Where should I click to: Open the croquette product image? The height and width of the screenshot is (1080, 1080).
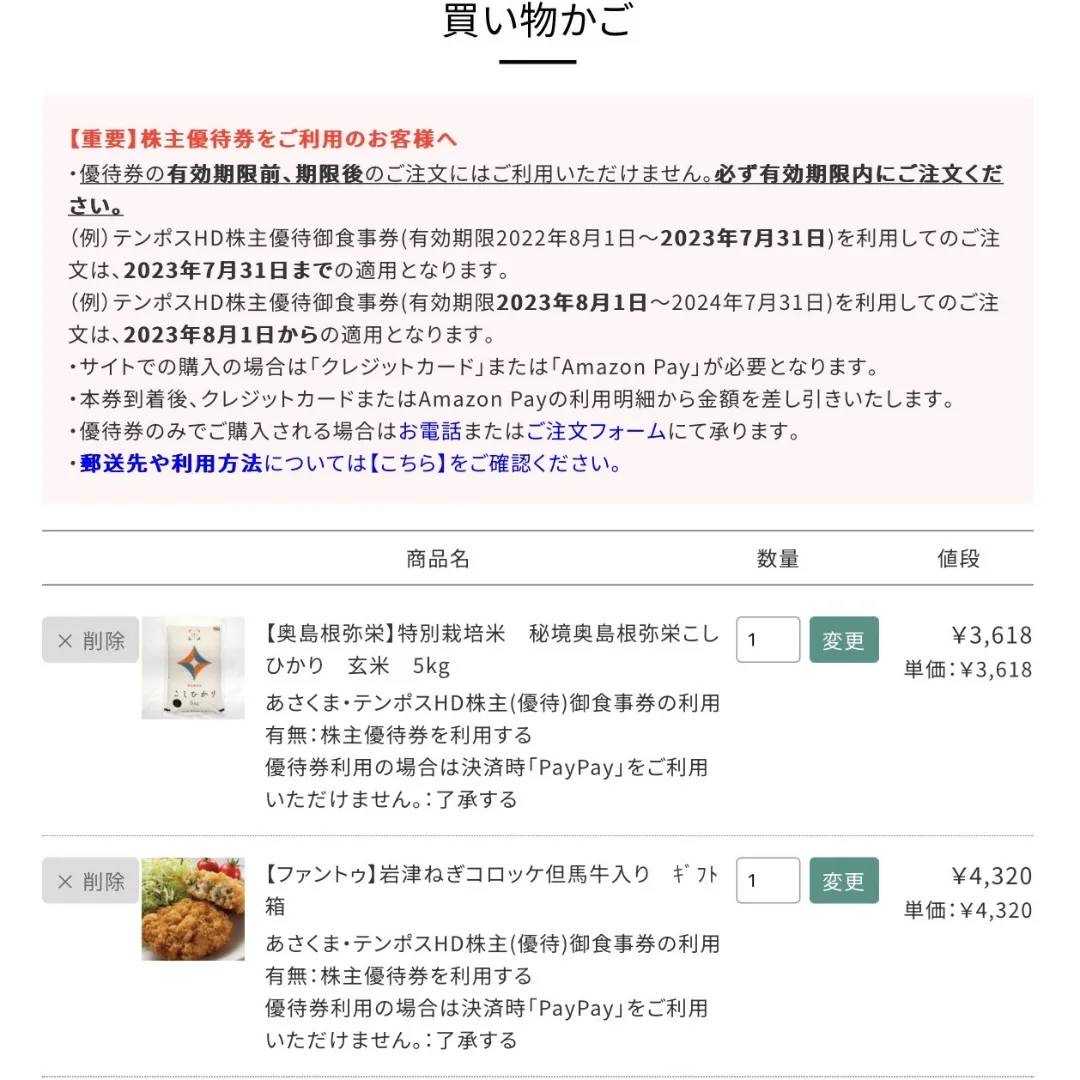point(193,908)
